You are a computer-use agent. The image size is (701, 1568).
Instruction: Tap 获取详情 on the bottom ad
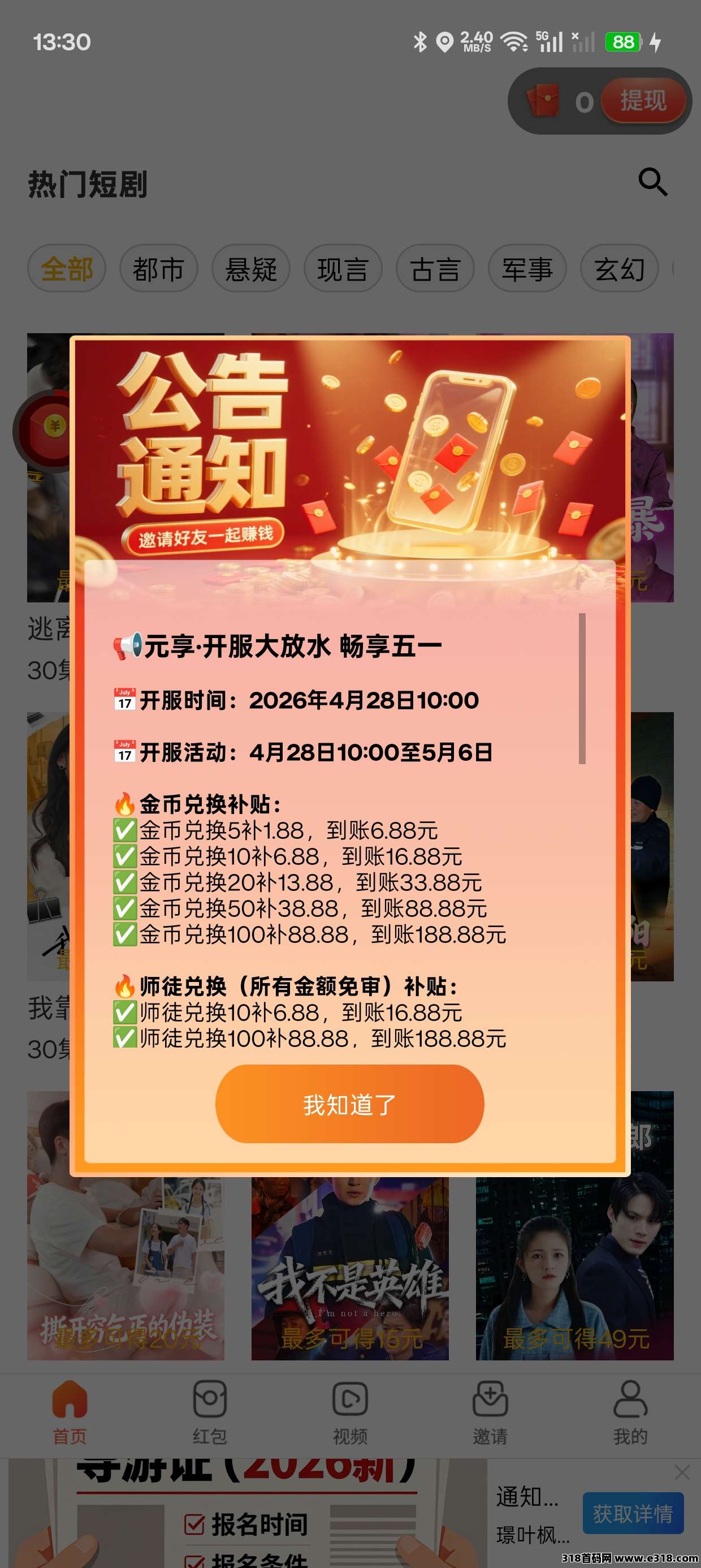[633, 1513]
